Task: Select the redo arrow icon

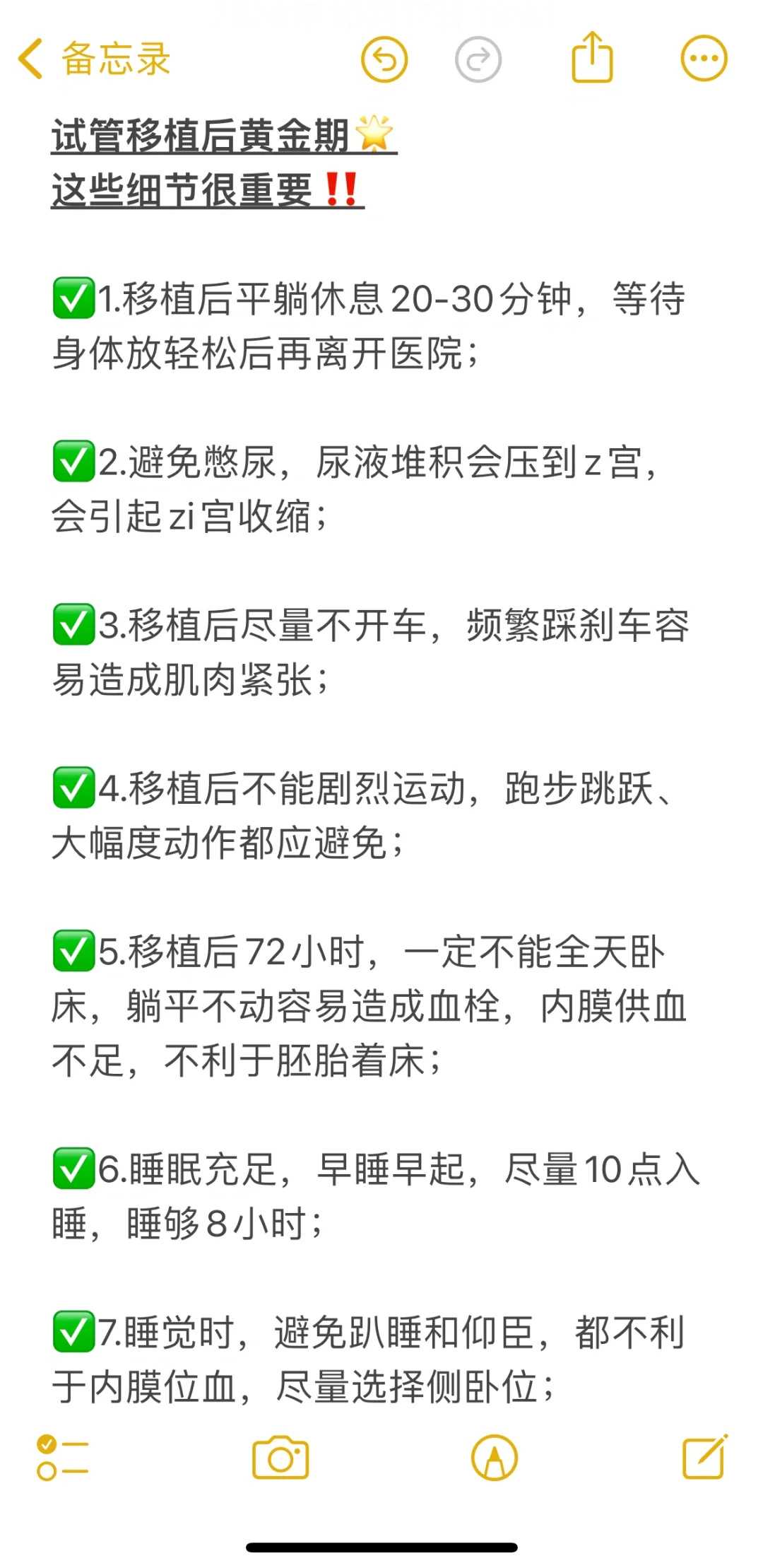Action: click(x=478, y=59)
